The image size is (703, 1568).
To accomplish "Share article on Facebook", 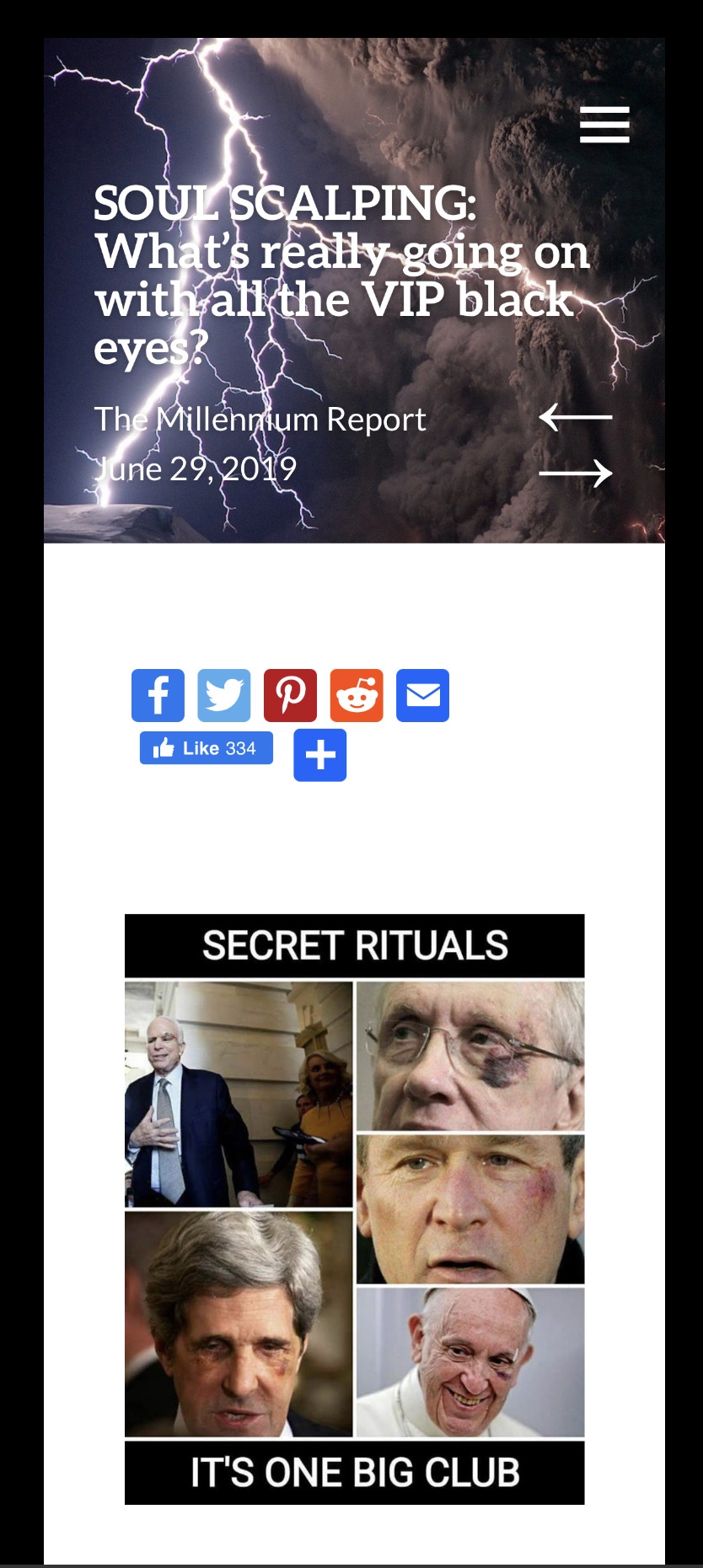I will coord(158,696).
